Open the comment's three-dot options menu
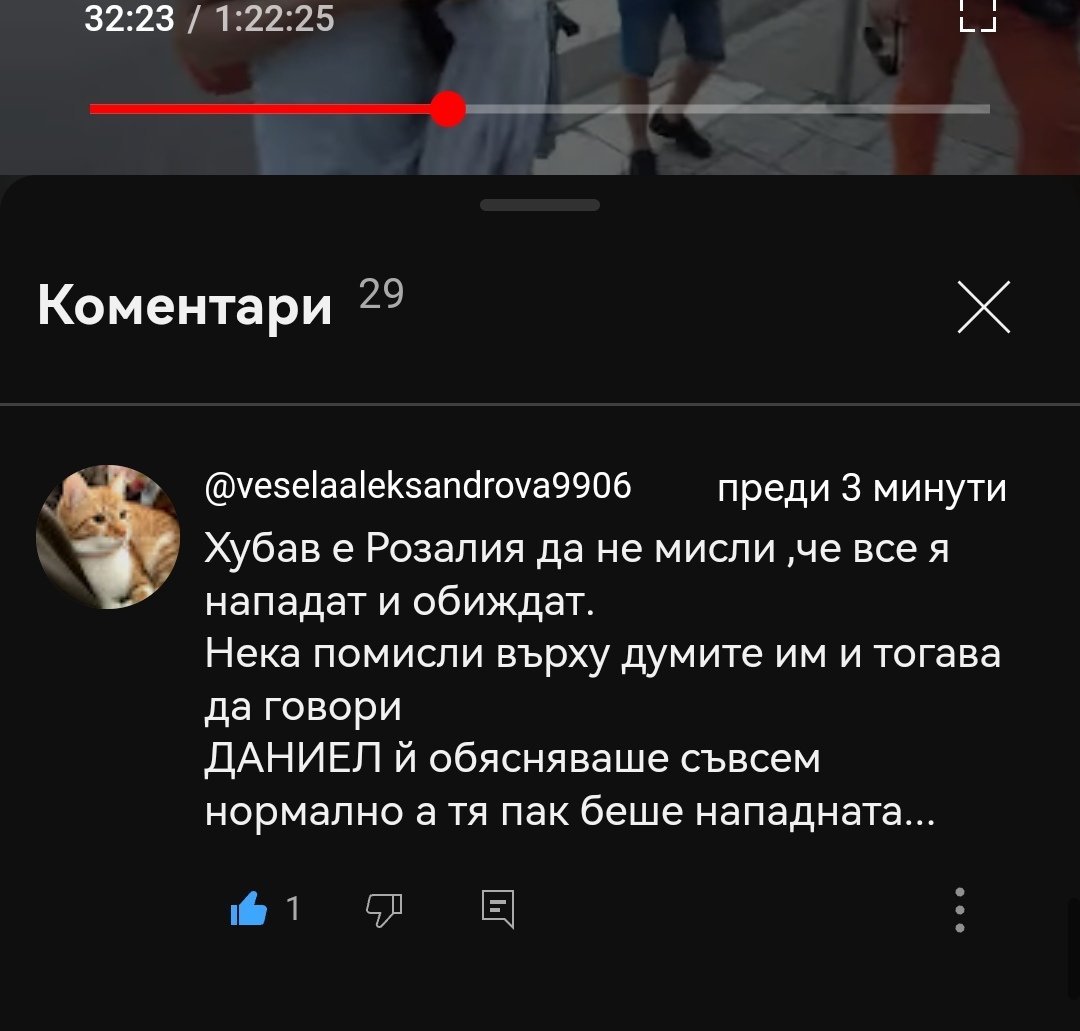 [959, 910]
